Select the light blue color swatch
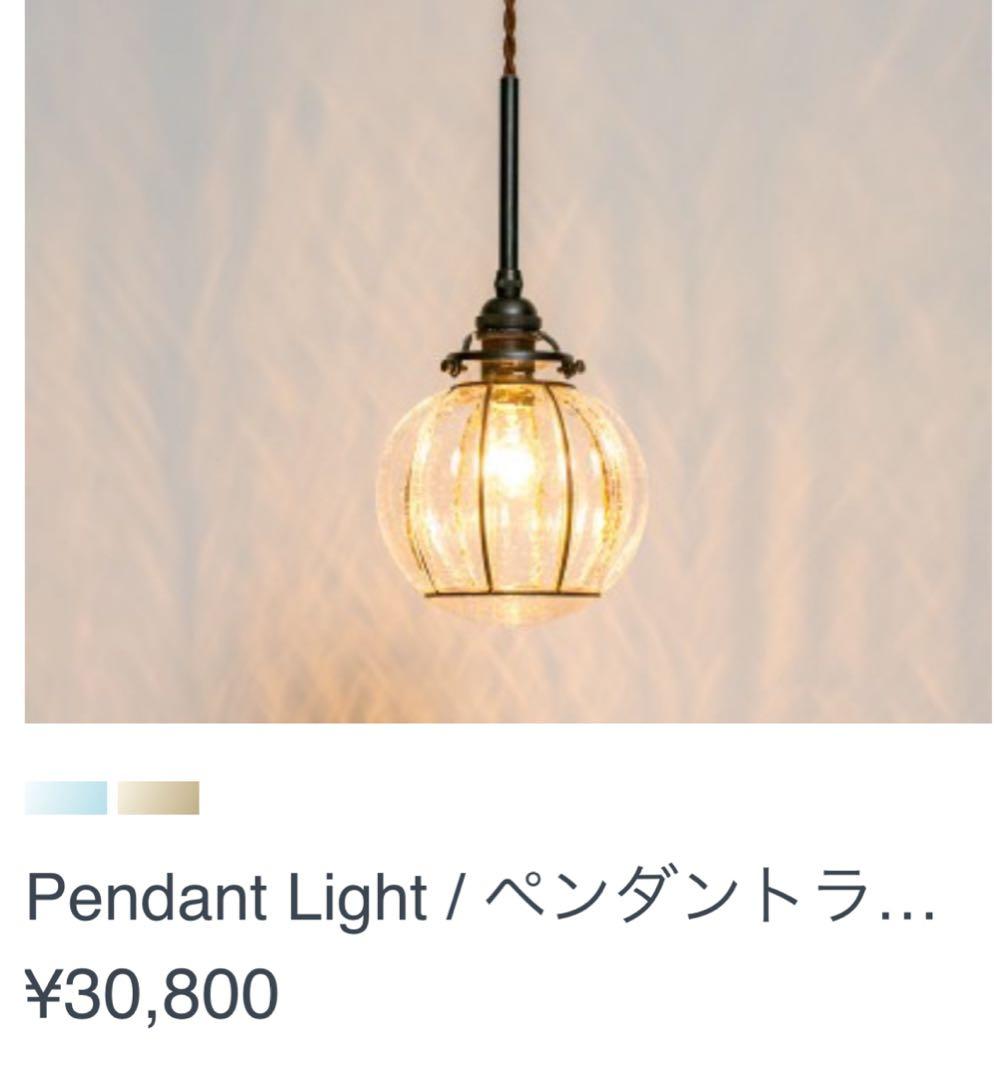 (x=66, y=798)
